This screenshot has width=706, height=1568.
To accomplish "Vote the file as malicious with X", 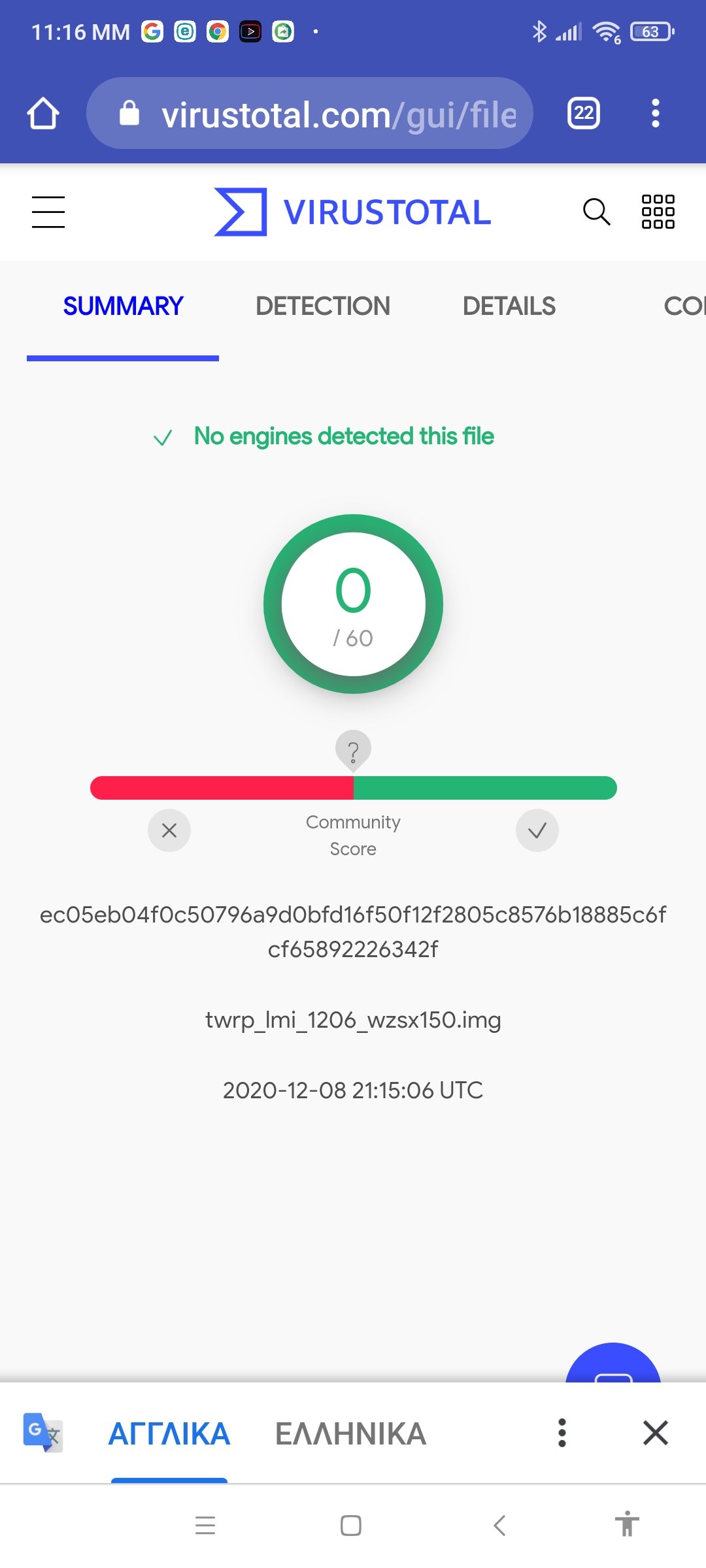I will pos(169,830).
